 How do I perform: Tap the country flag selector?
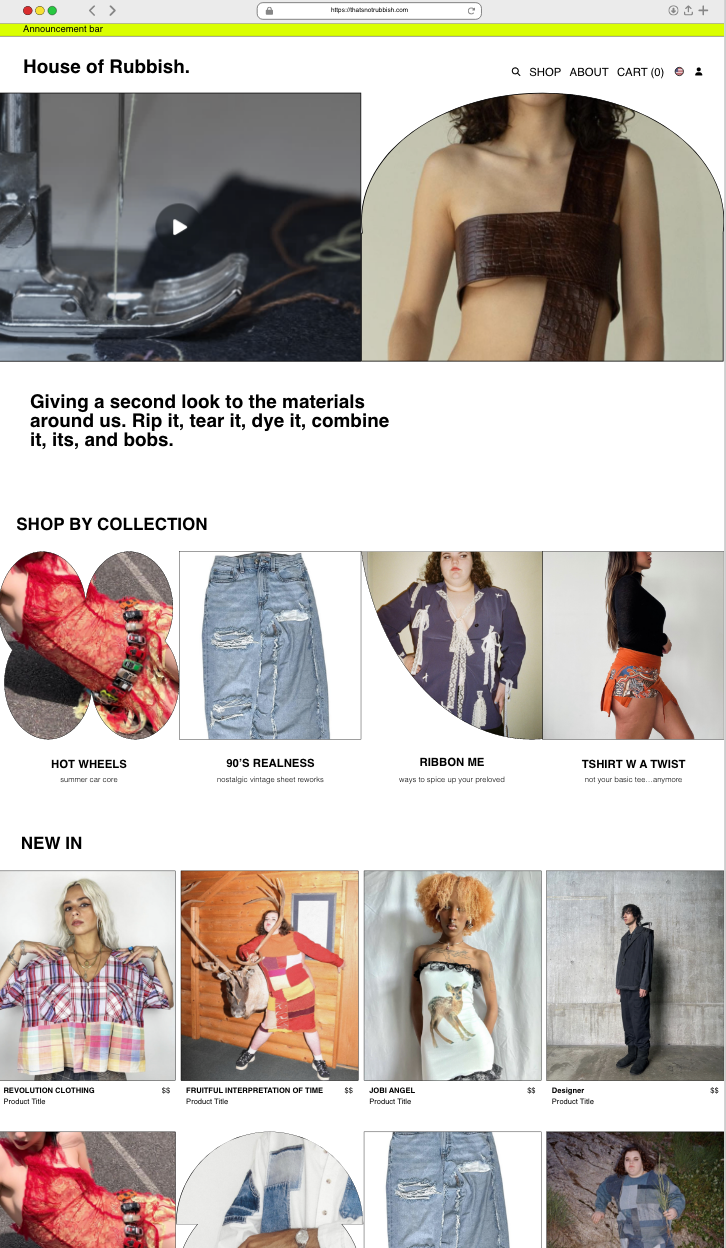[679, 72]
